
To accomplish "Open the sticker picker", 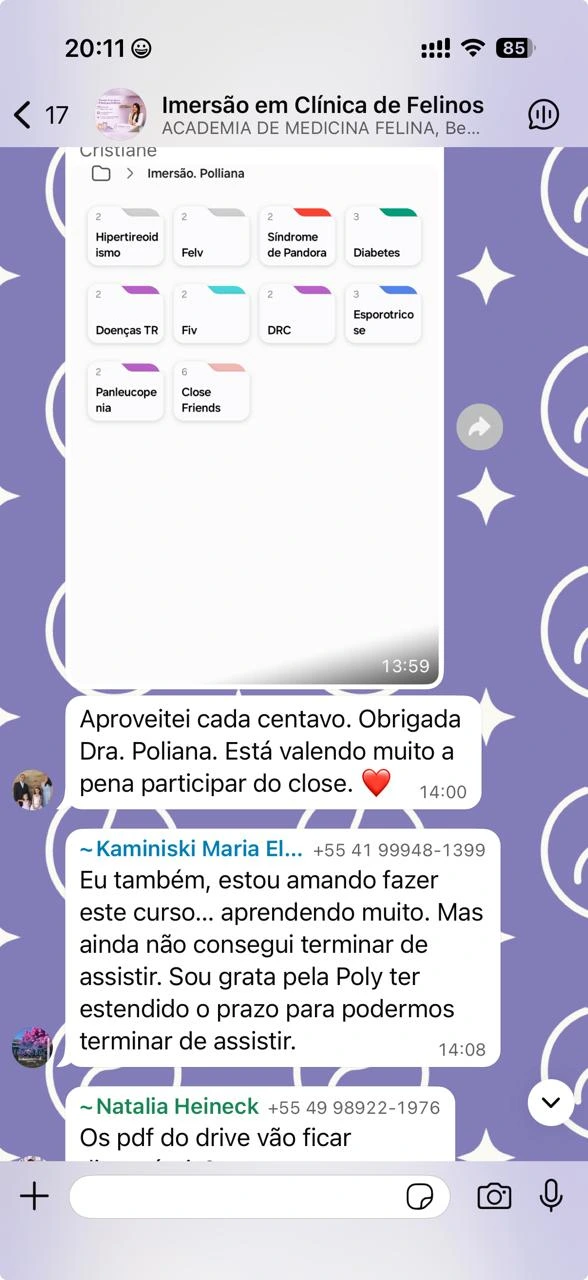I will coord(420,1197).
